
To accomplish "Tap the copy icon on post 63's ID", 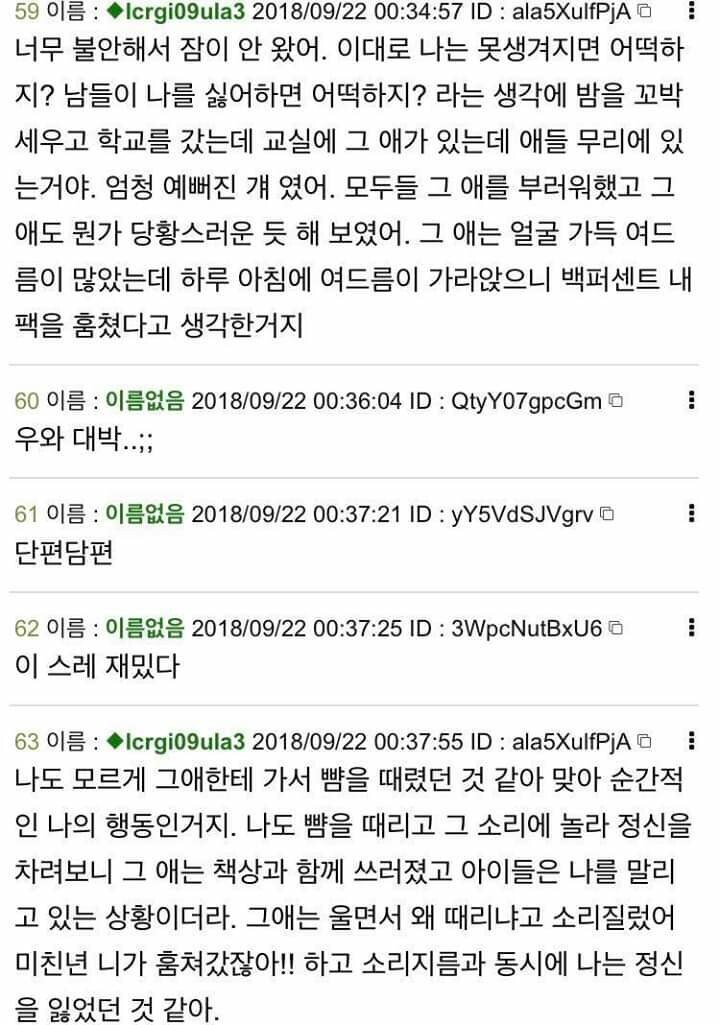I will point(645,741).
